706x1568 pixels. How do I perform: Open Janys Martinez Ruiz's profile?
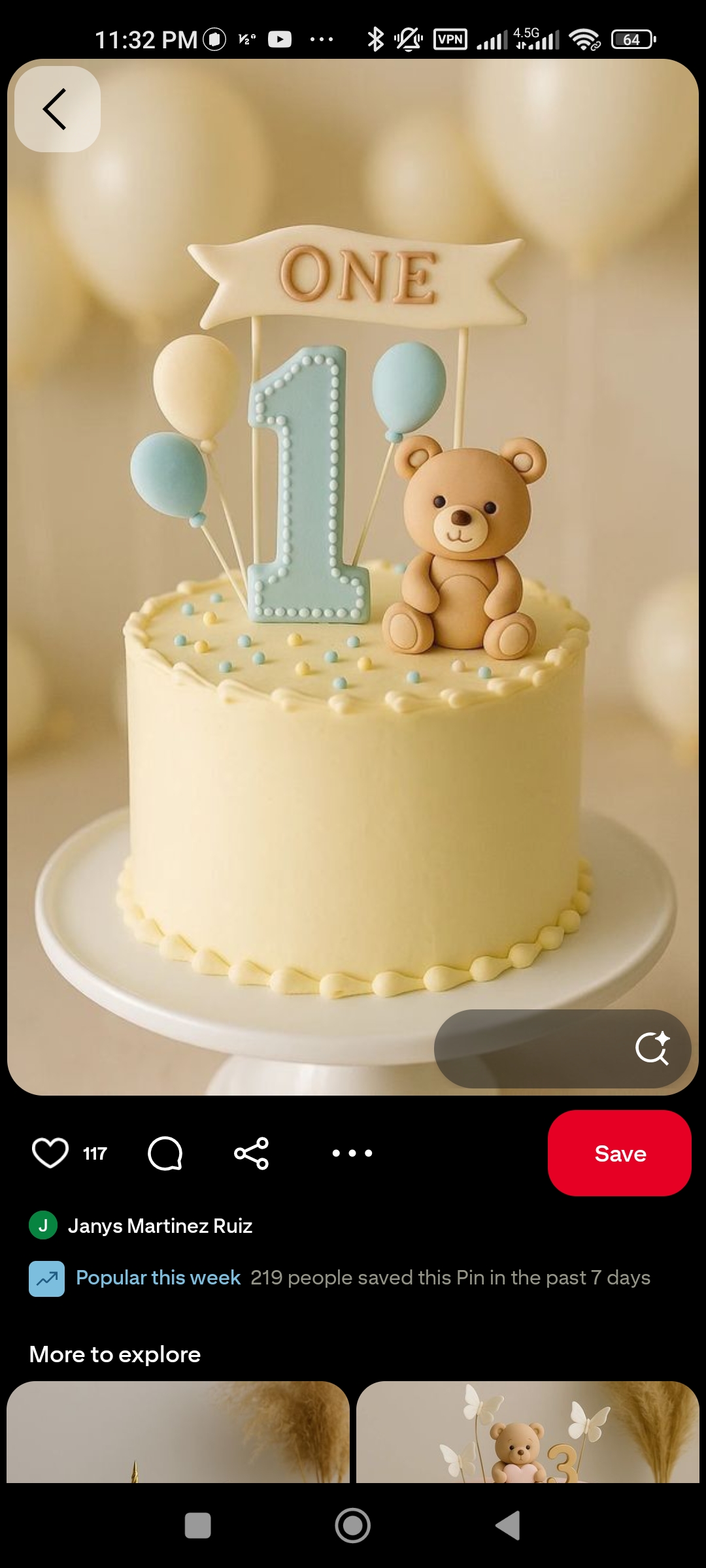click(x=160, y=1226)
